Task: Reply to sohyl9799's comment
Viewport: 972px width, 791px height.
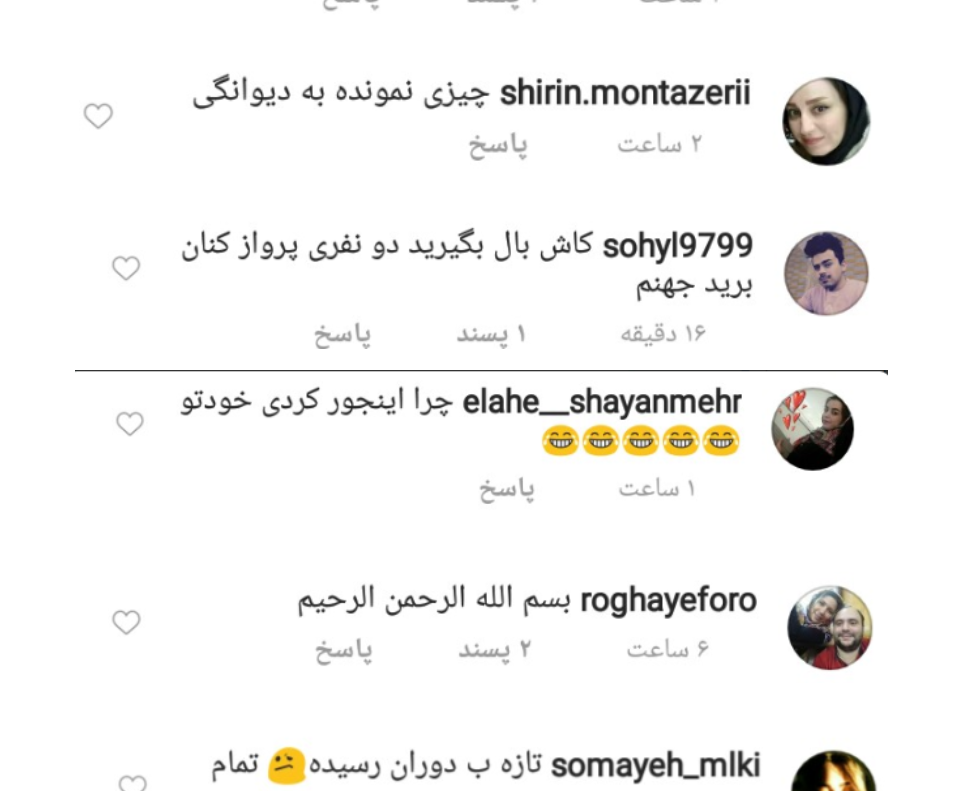Action: [343, 335]
